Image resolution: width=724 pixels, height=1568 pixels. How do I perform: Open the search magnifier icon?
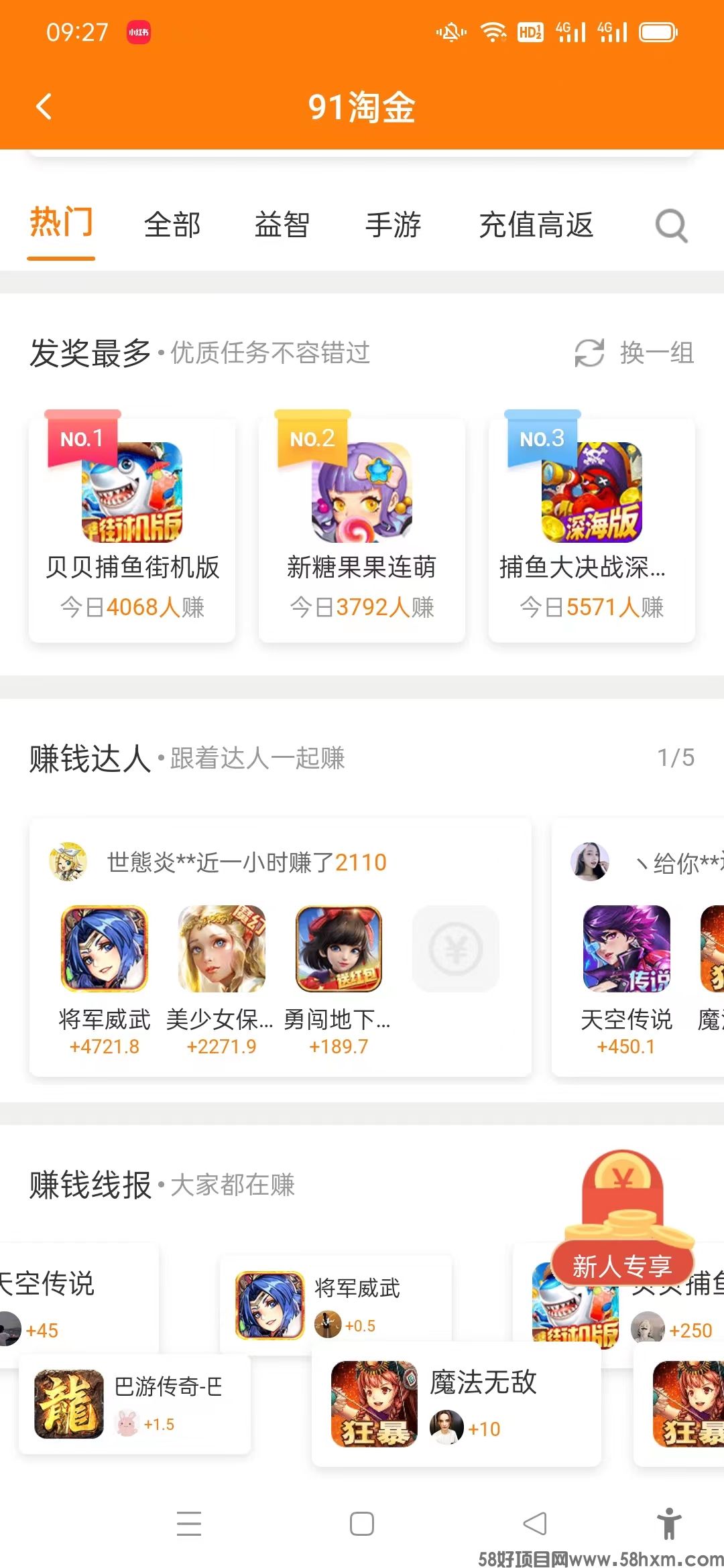pos(671,226)
